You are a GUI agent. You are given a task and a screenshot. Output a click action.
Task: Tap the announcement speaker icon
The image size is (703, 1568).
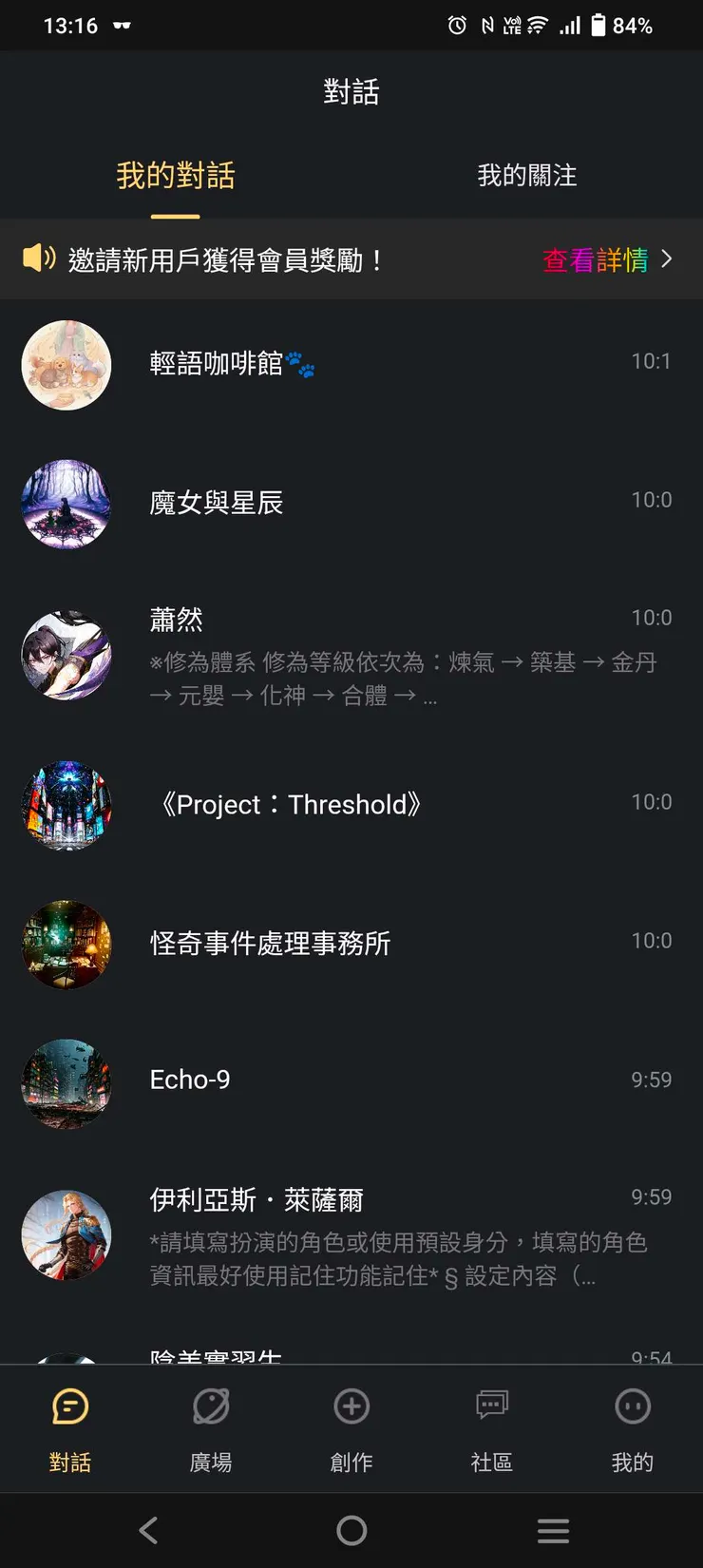pos(36,258)
